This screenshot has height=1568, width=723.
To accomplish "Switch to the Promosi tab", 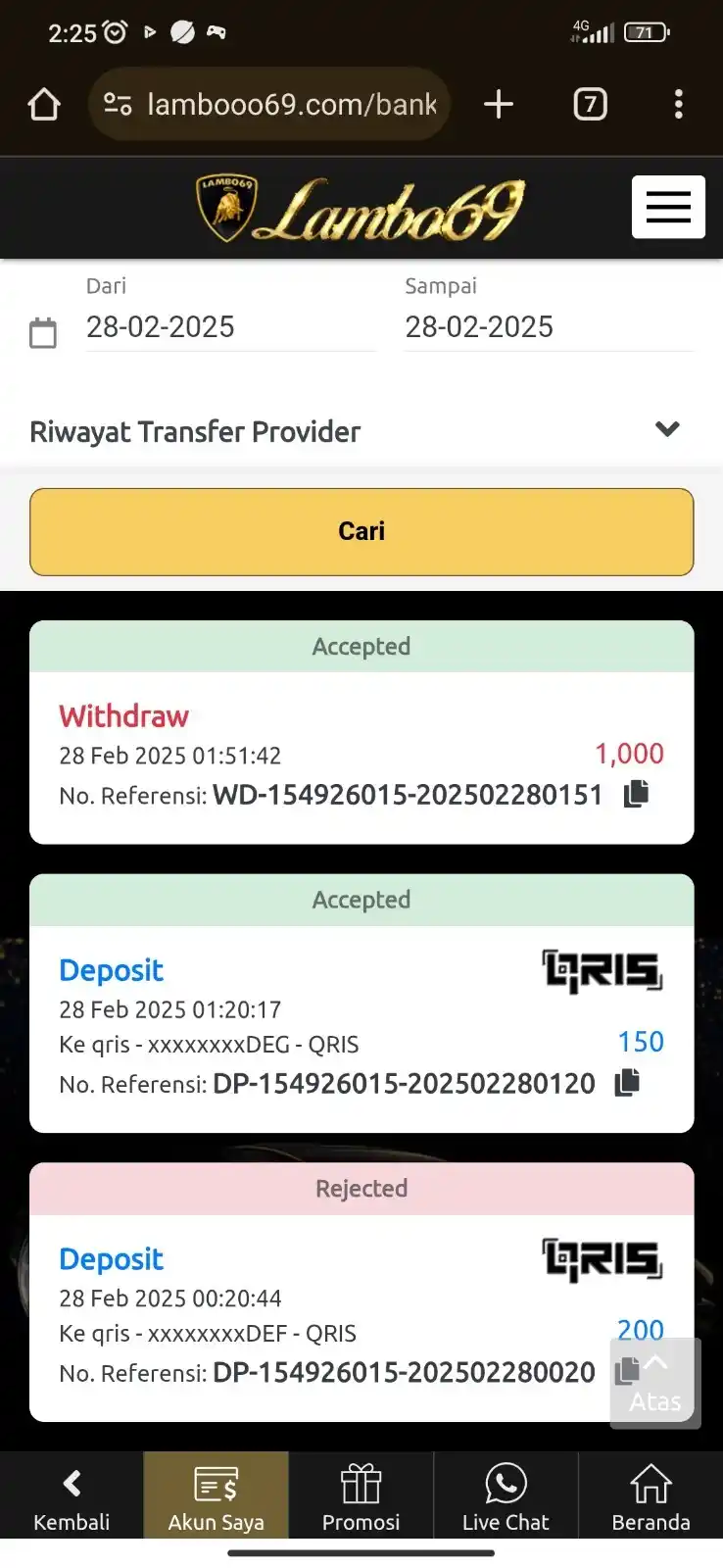I will point(361,1497).
